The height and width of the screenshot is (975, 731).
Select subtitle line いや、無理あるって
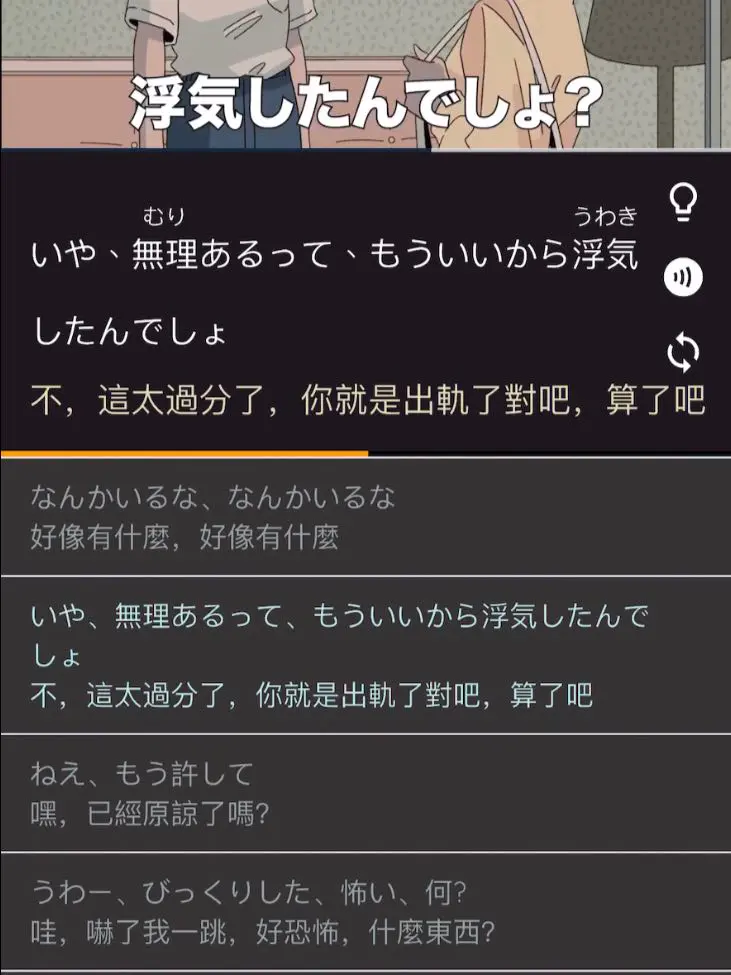365,654
